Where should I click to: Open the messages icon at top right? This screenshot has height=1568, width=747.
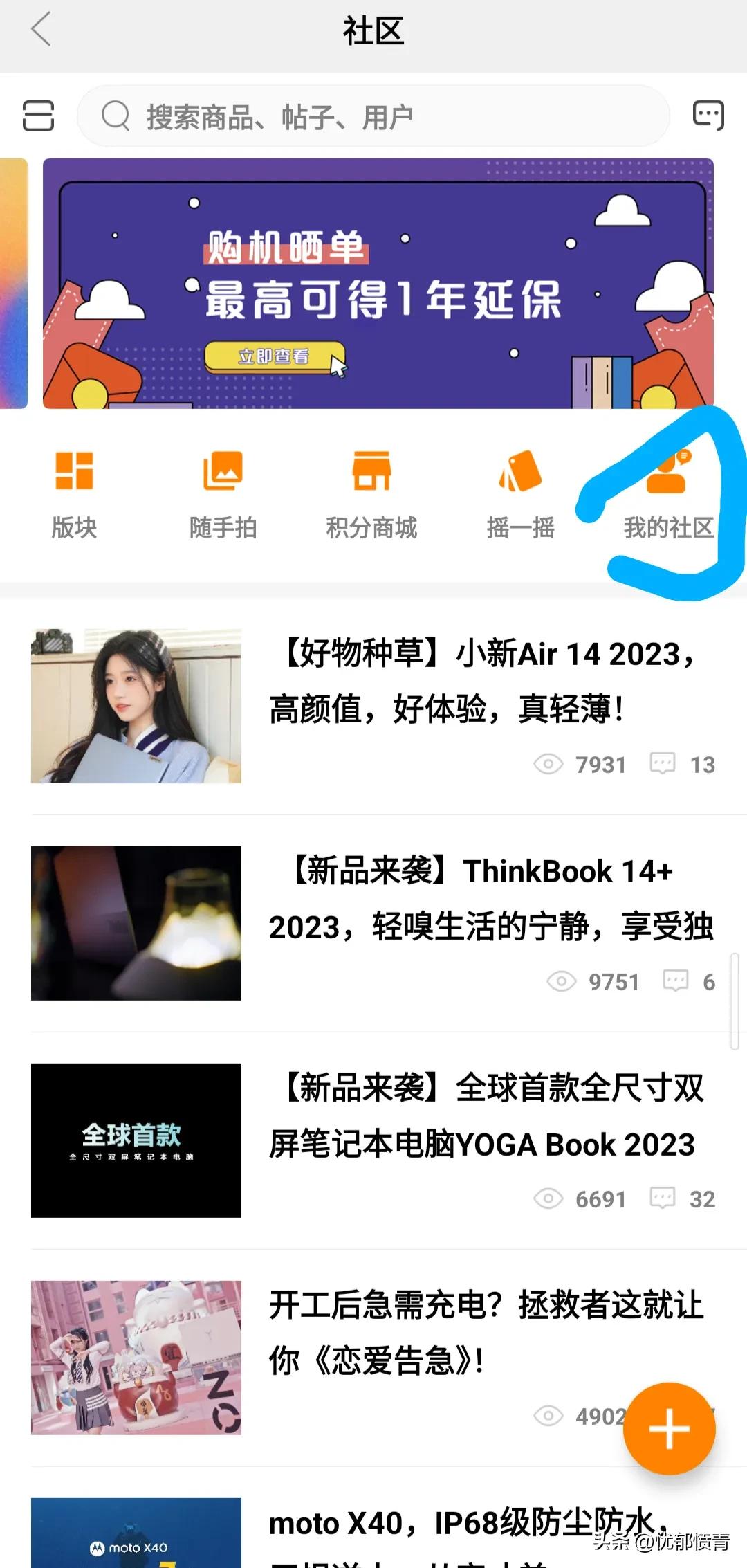pyautogui.click(x=708, y=114)
